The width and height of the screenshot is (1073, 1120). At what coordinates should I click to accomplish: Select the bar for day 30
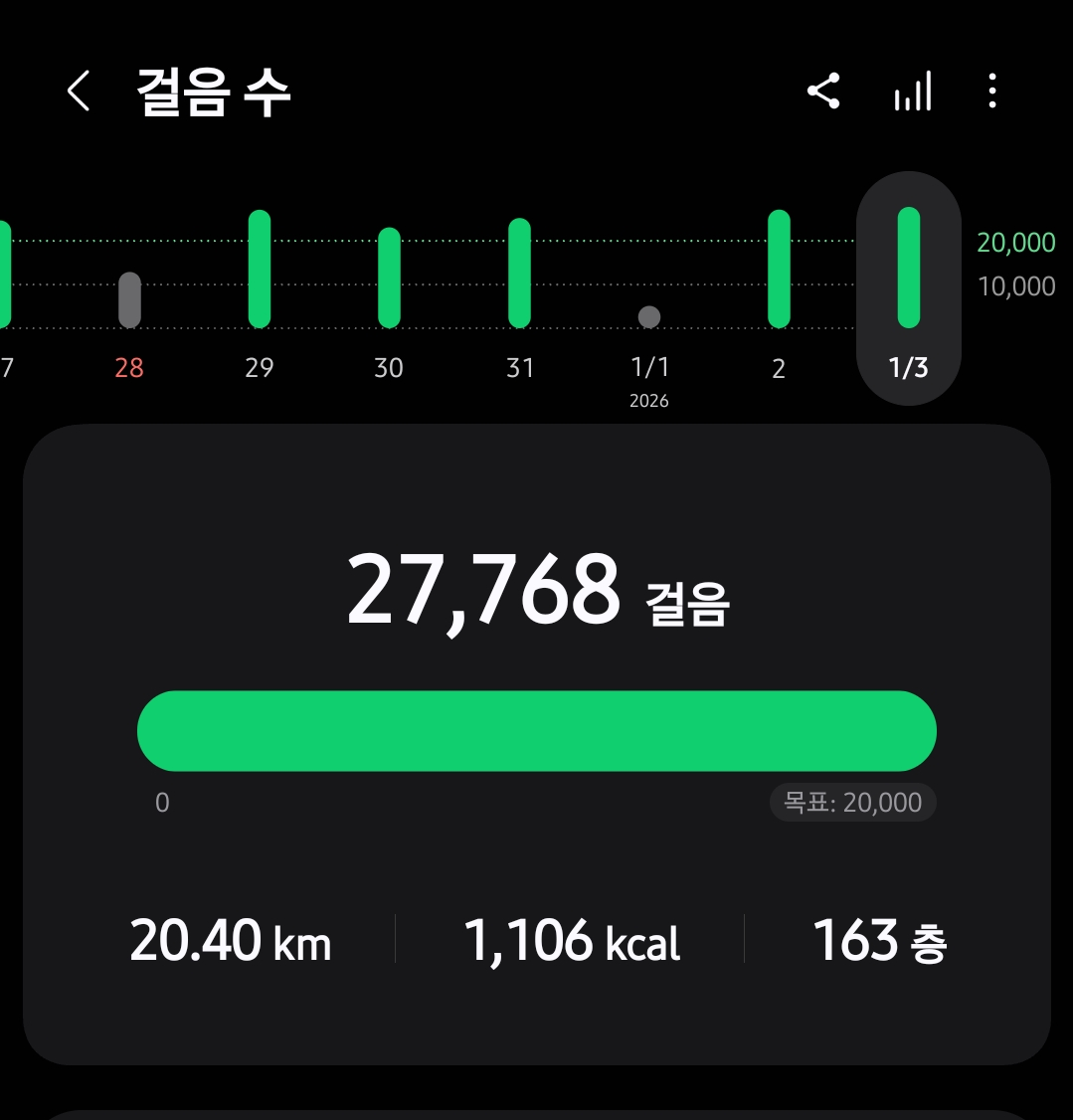click(x=389, y=279)
